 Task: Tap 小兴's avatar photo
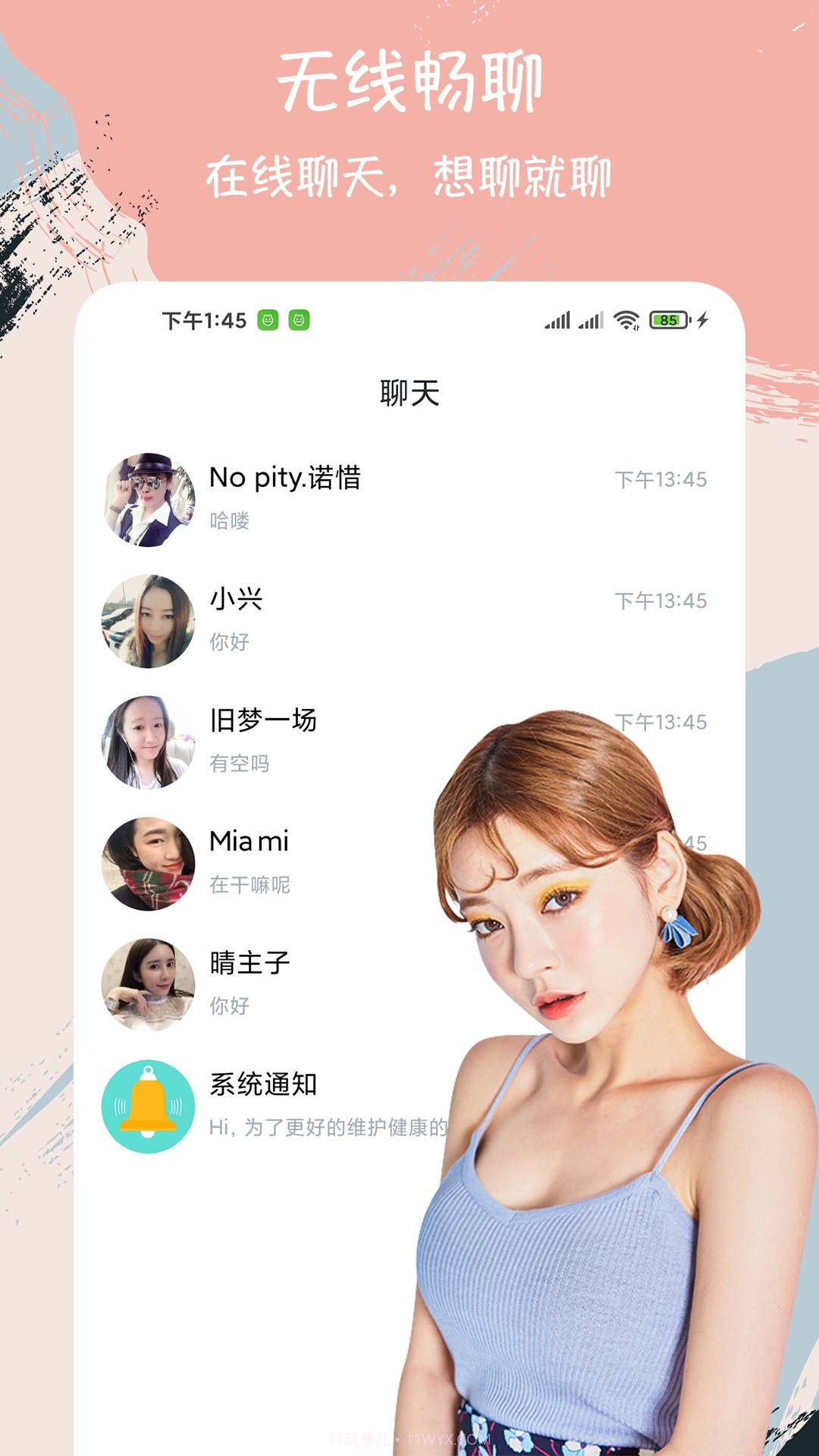[146, 614]
